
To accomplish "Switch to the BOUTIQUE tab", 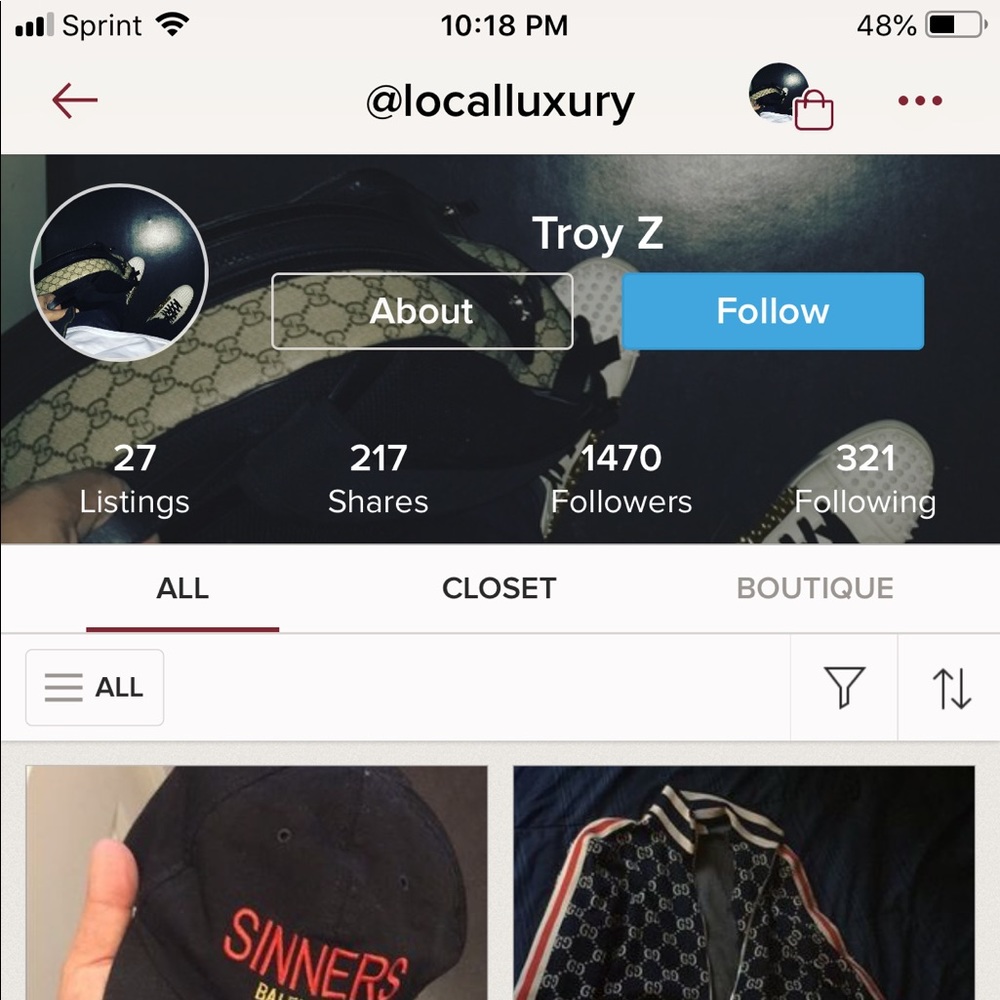I will [815, 588].
